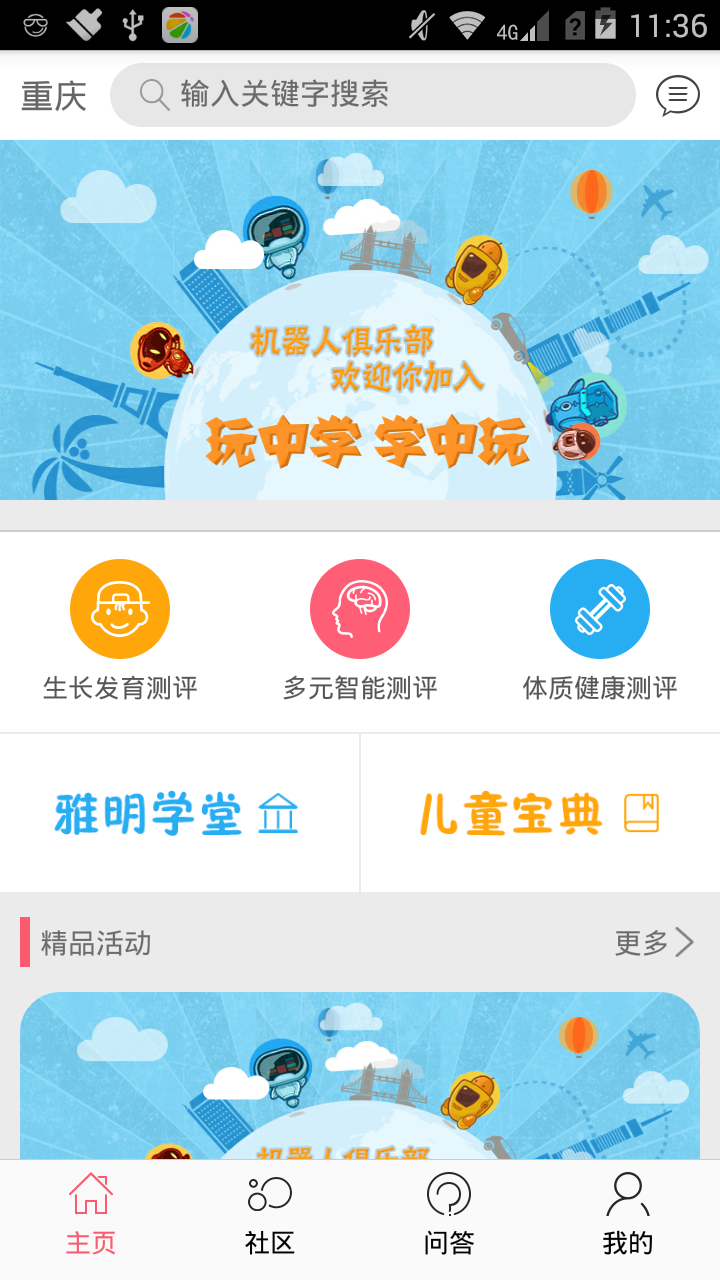The image size is (720, 1280).
Task: Switch to the 主页 tab
Action: point(90,1214)
